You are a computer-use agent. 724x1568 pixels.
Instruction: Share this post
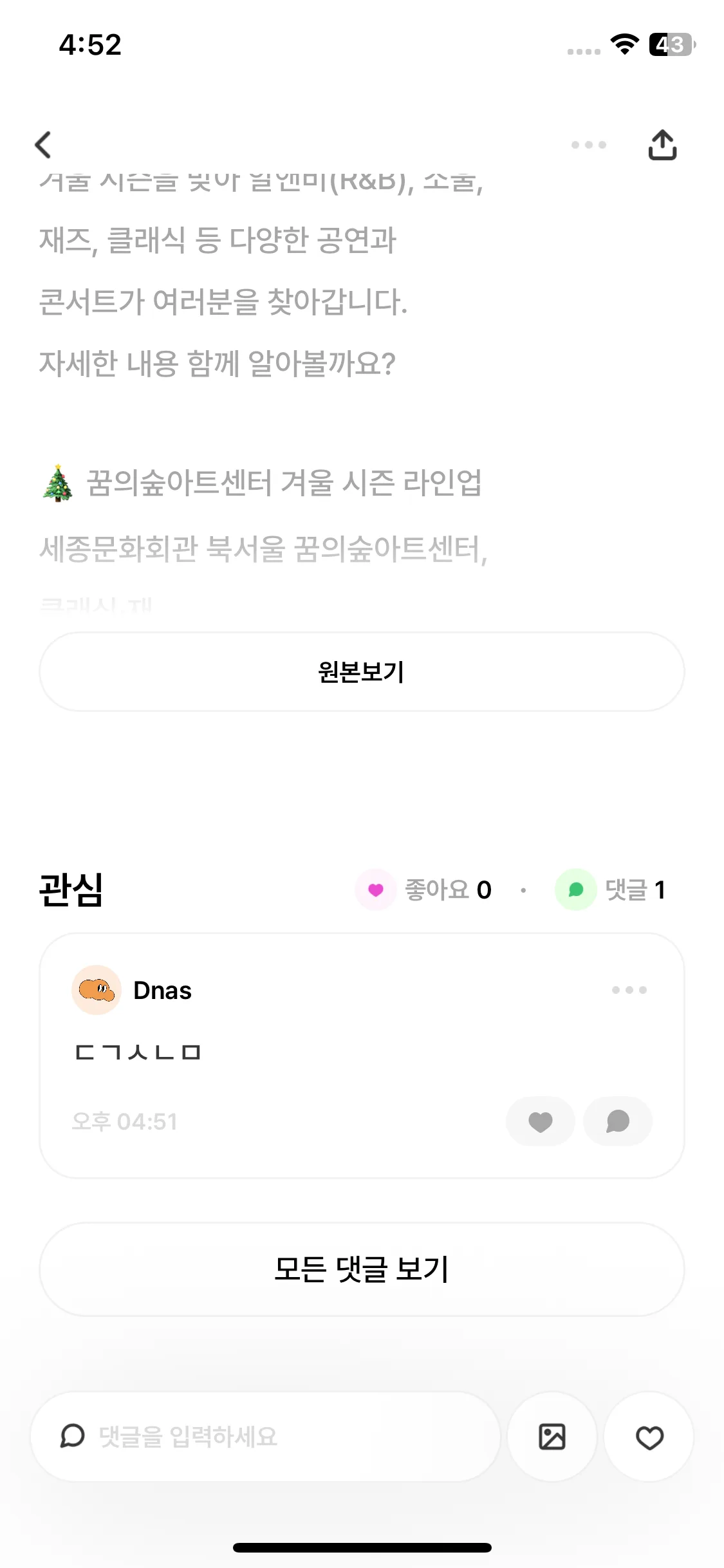click(662, 145)
